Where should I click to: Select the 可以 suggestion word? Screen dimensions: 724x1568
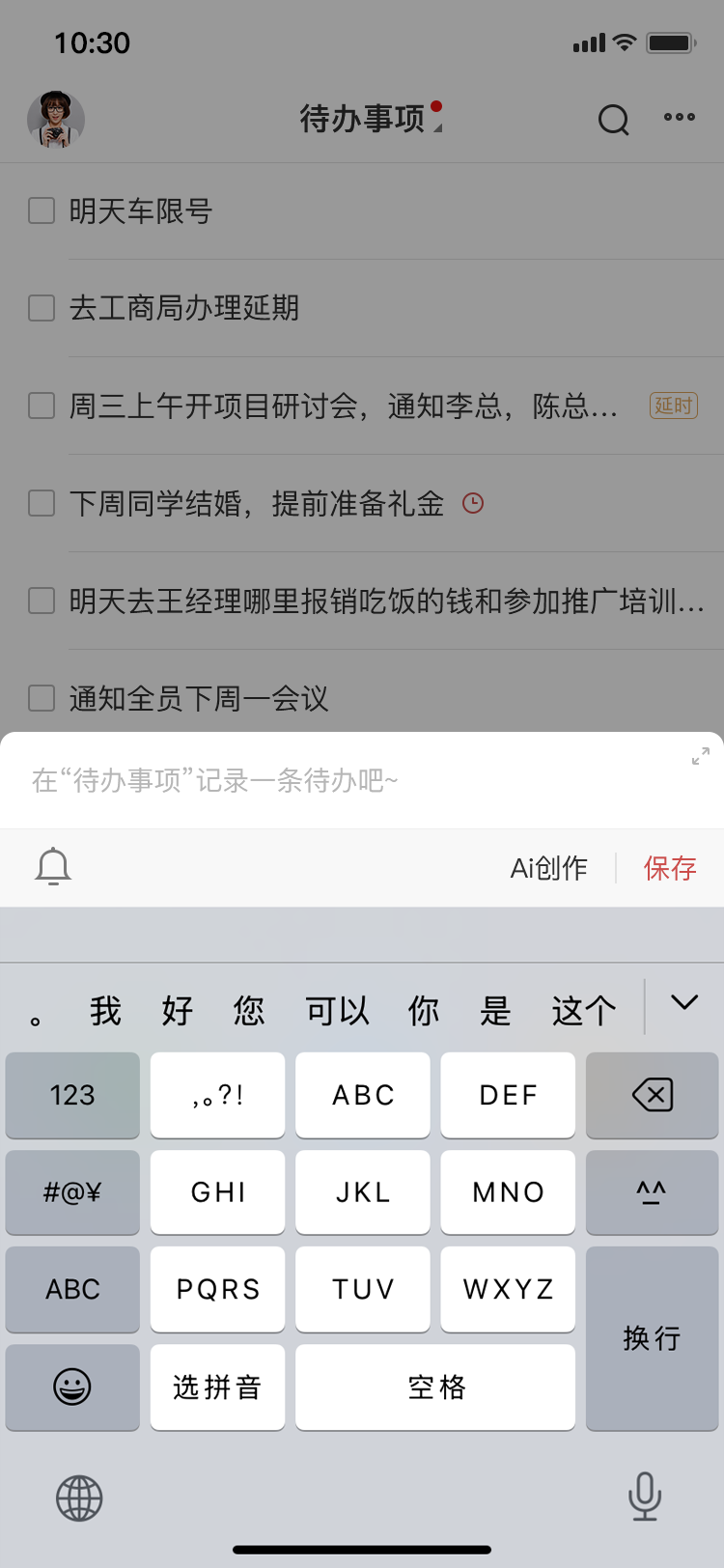[x=337, y=1011]
